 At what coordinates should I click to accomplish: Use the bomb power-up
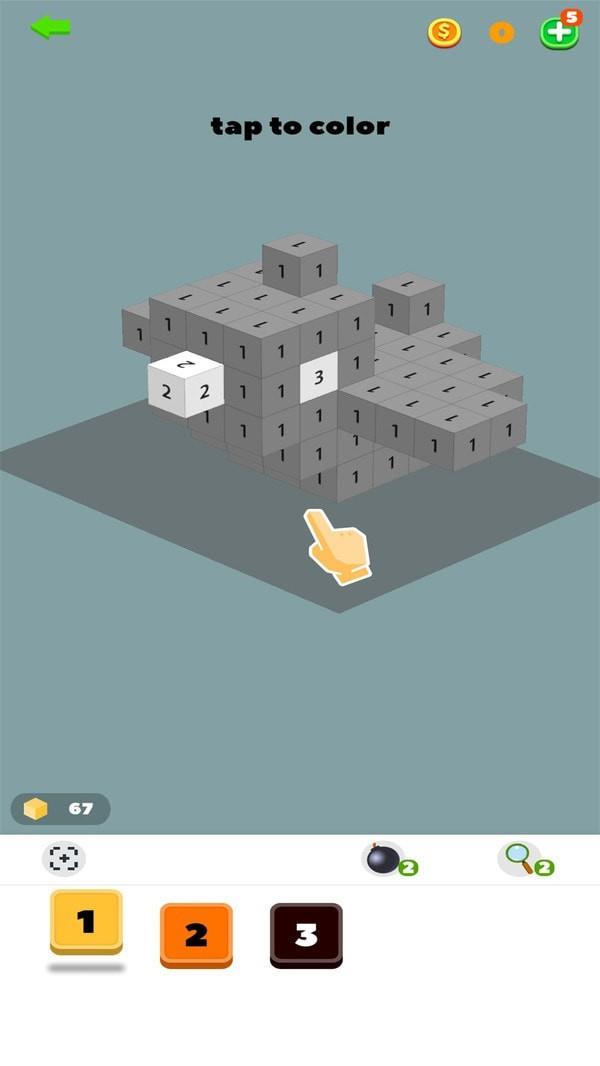384,858
